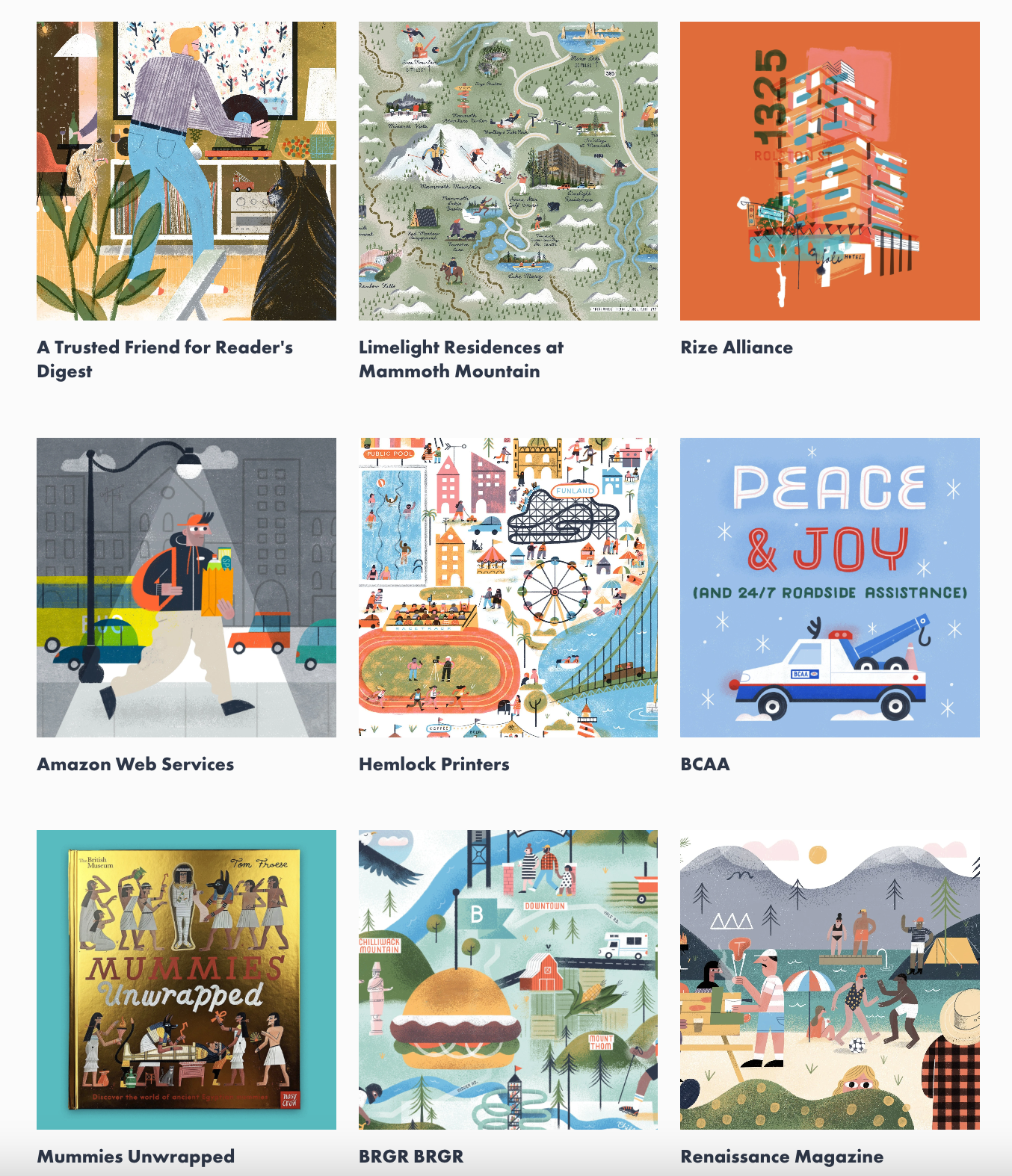Open the Renaissance Magazine project
The width and height of the screenshot is (1012, 1176).
pos(830,980)
